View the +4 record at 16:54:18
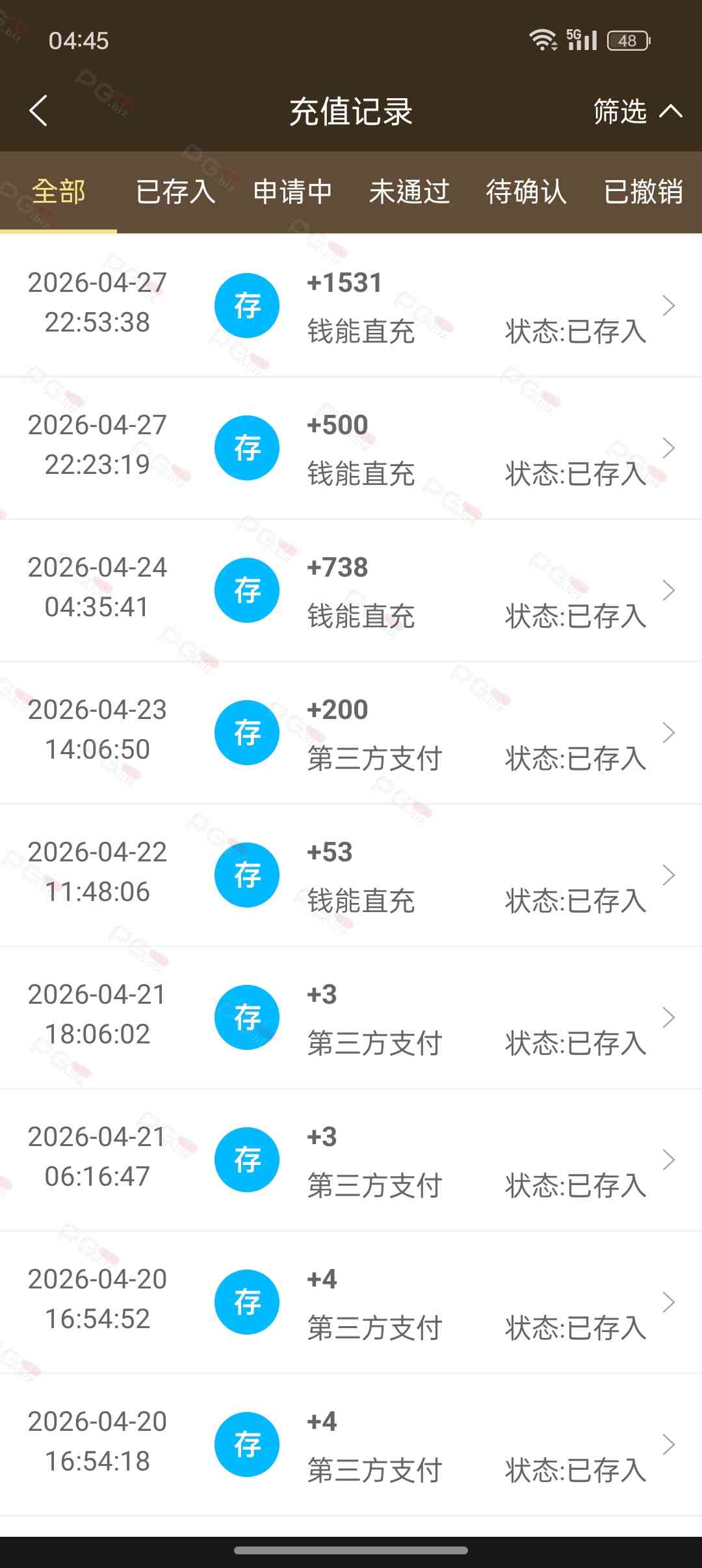 (351, 1444)
